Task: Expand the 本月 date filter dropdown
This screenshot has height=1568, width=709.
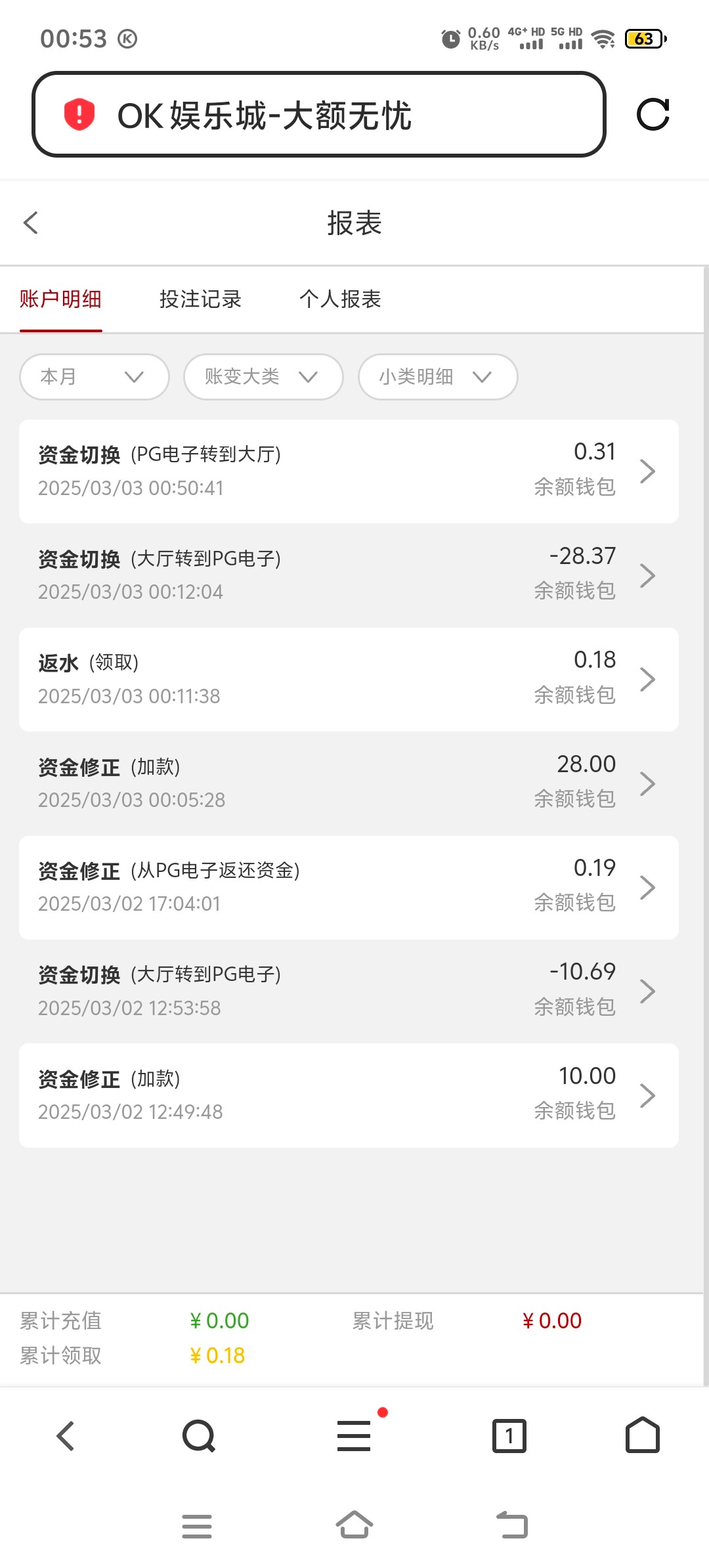Action: (95, 377)
